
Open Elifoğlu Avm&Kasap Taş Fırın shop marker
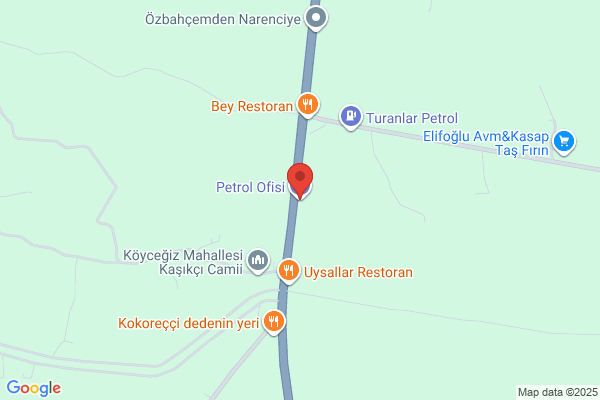[564, 141]
